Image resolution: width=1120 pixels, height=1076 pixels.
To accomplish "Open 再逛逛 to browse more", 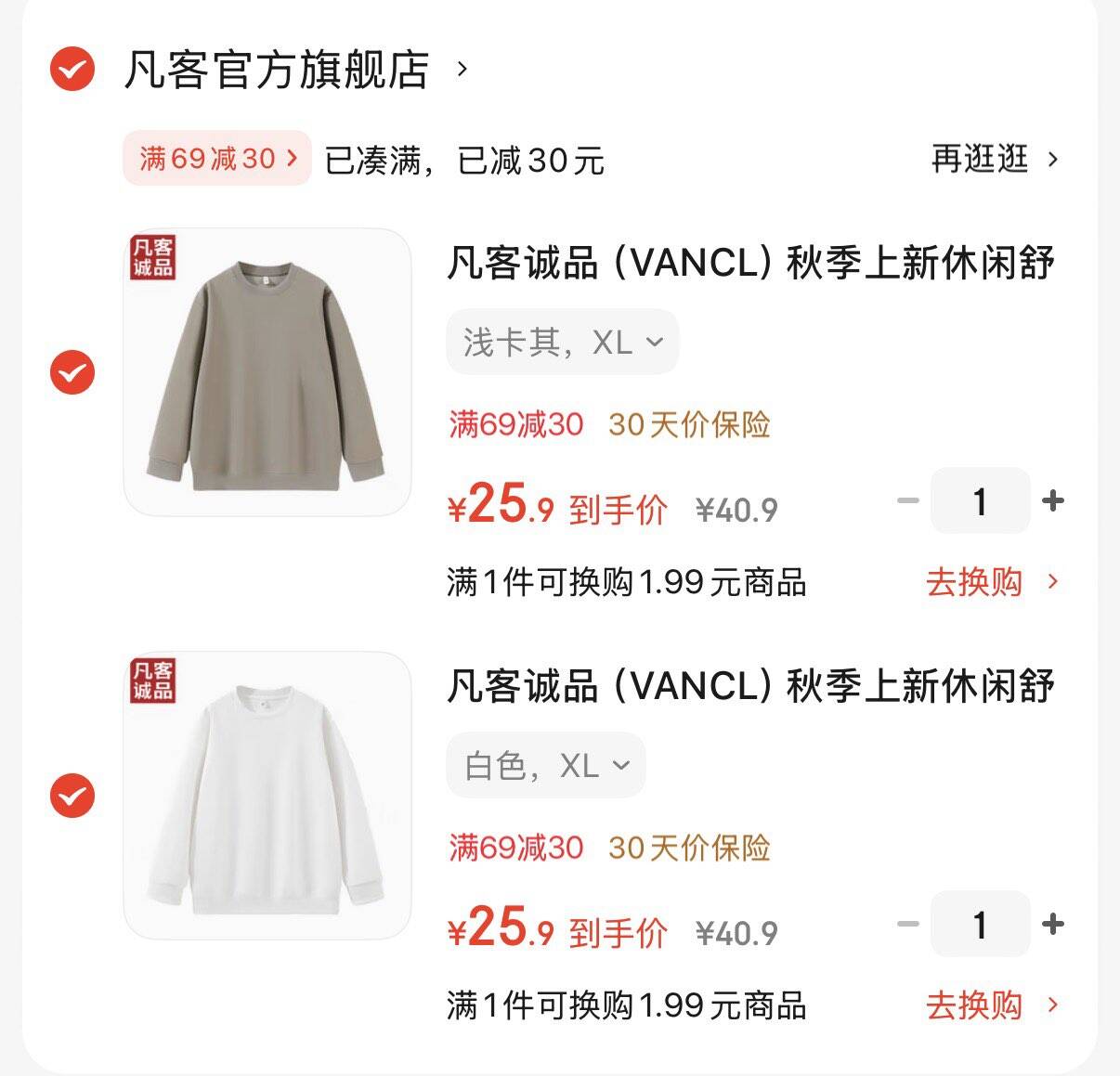I will [x=994, y=160].
